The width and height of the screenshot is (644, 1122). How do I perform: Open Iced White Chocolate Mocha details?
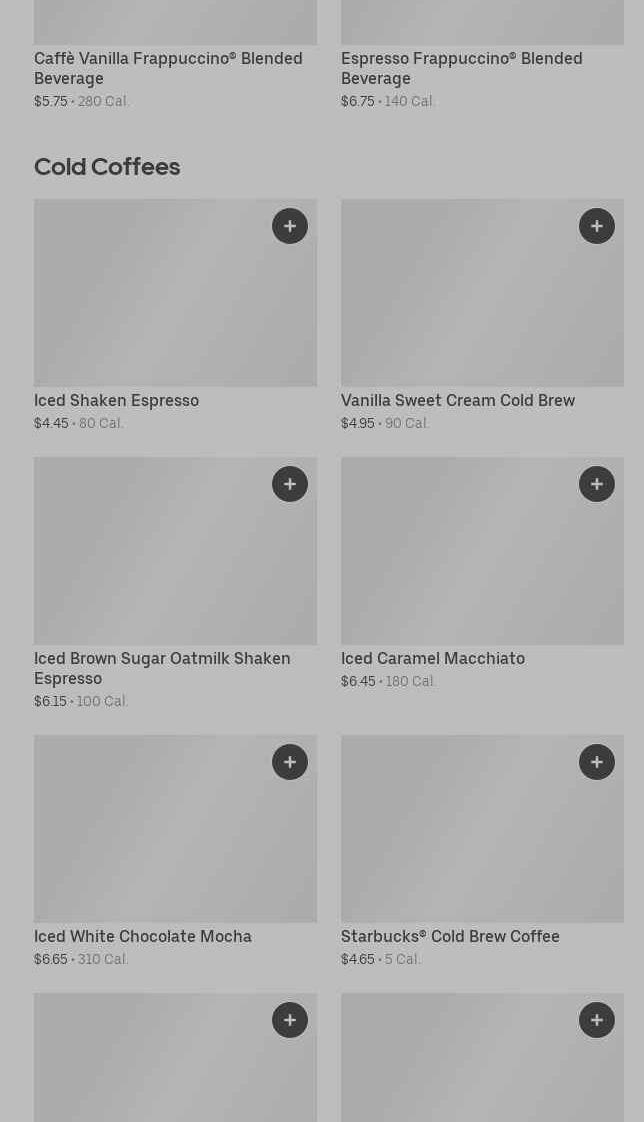coord(142,937)
